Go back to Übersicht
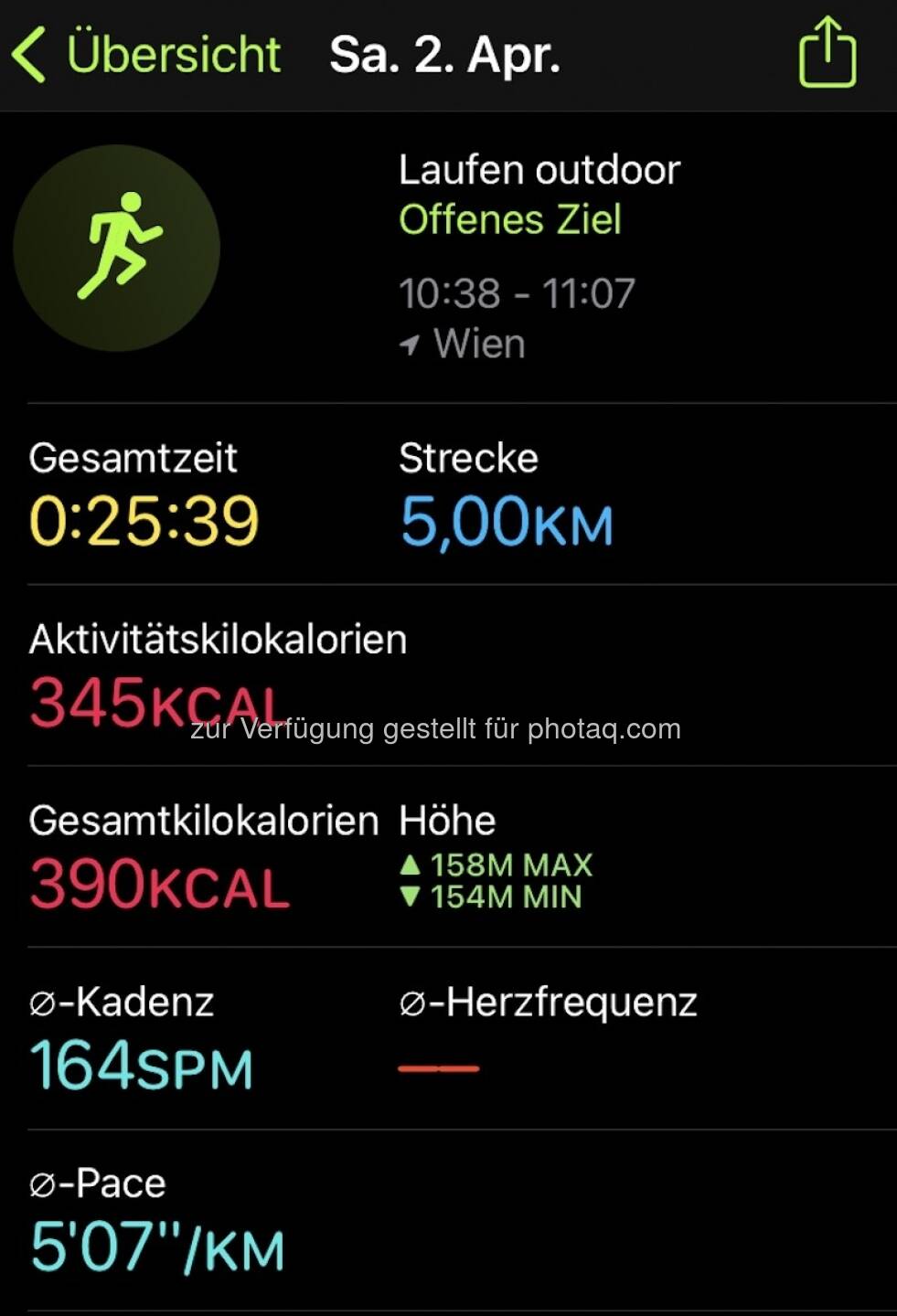Image resolution: width=897 pixels, height=1316 pixels. (146, 55)
